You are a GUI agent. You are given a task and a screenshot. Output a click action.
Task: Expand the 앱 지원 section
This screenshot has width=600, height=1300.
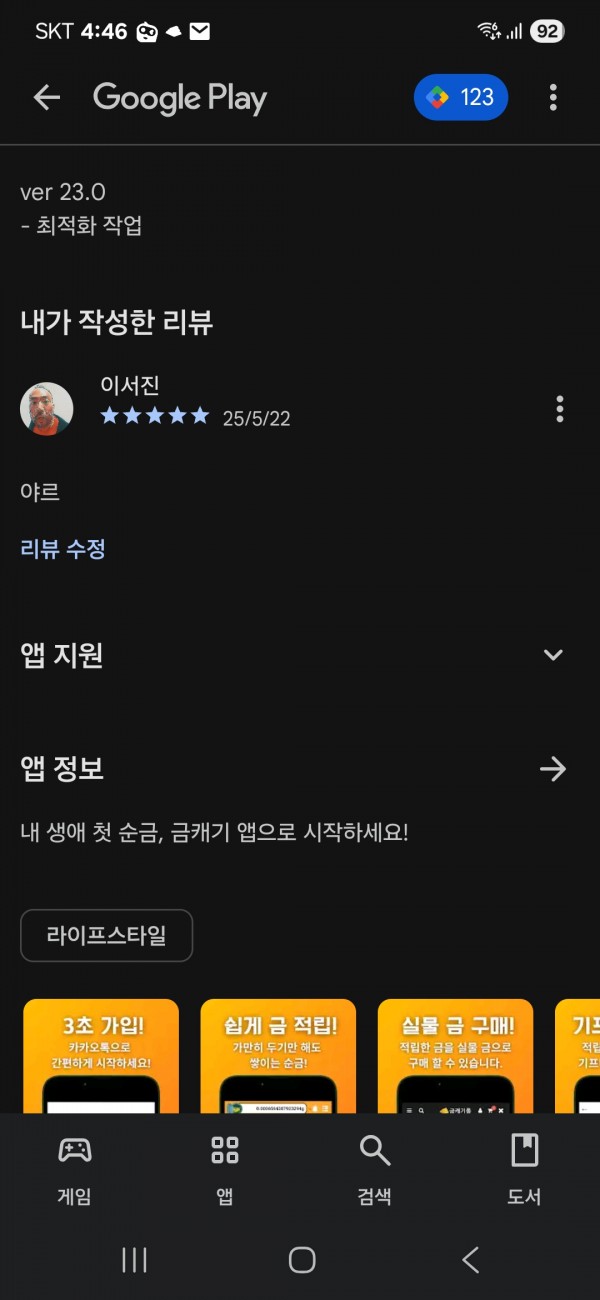[553, 655]
